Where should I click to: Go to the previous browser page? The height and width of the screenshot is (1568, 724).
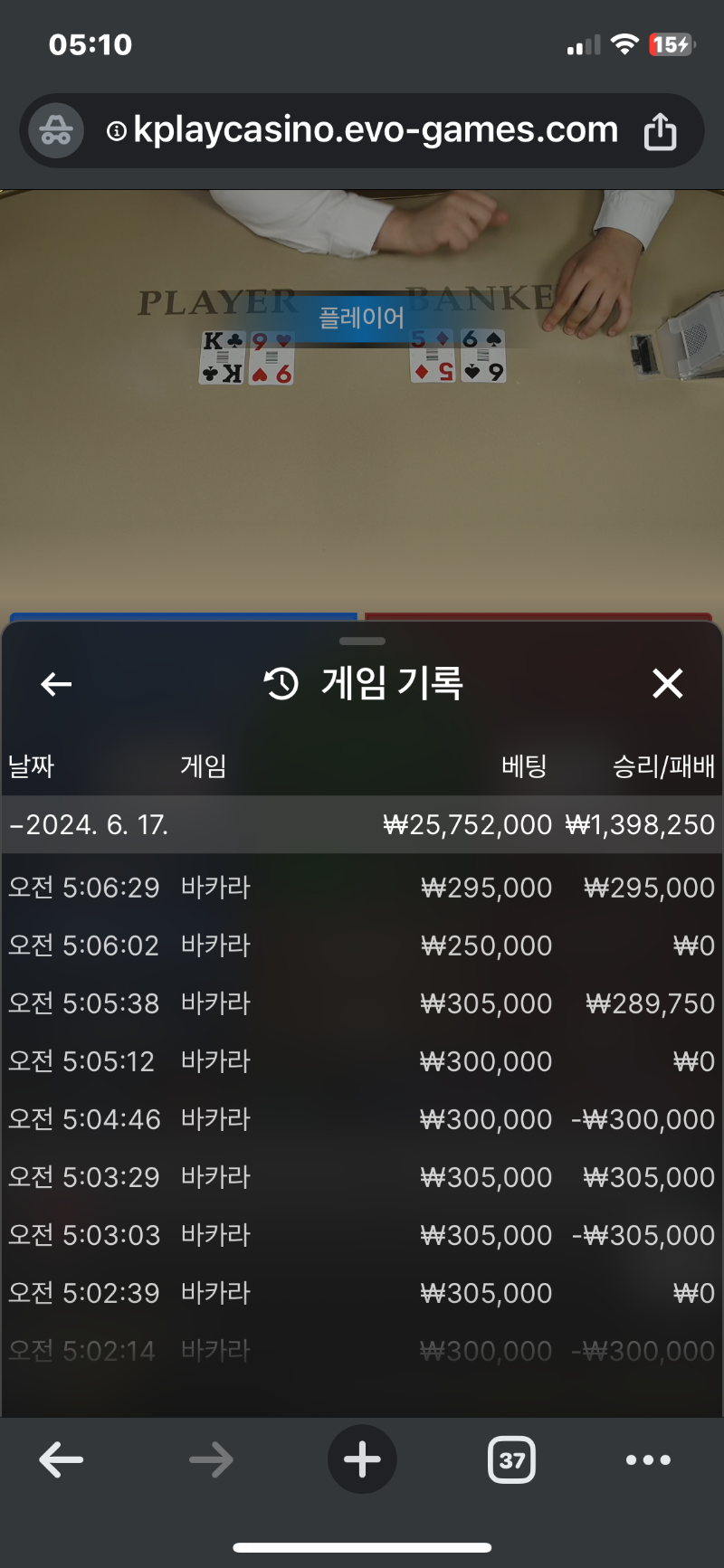click(x=62, y=1459)
